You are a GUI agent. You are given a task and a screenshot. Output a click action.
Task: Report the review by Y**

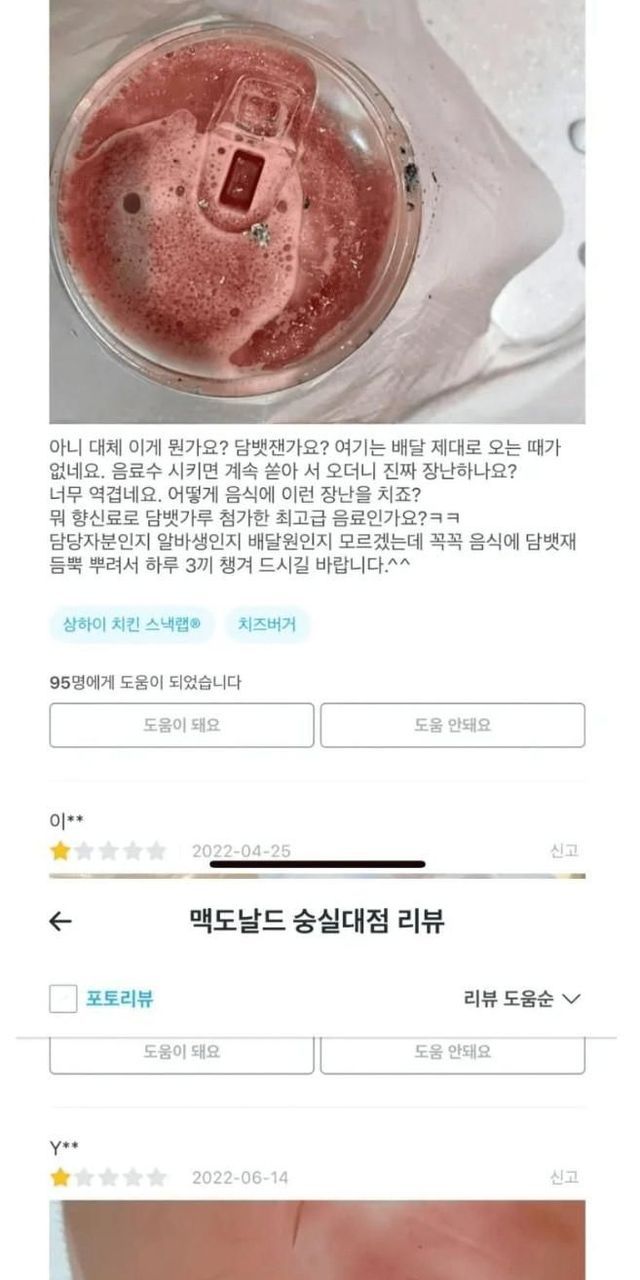click(x=564, y=1177)
